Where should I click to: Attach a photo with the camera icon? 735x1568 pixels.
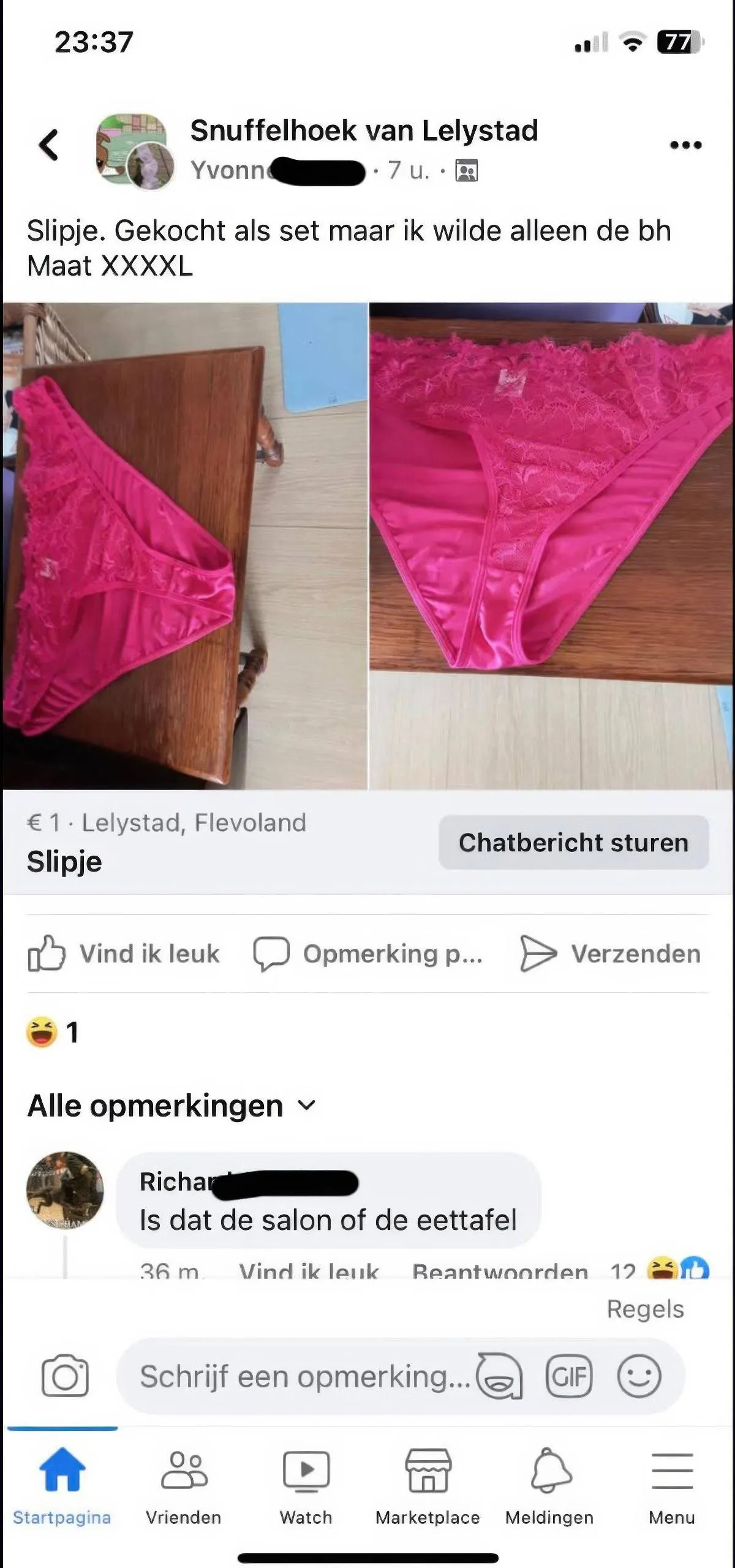click(x=65, y=1376)
